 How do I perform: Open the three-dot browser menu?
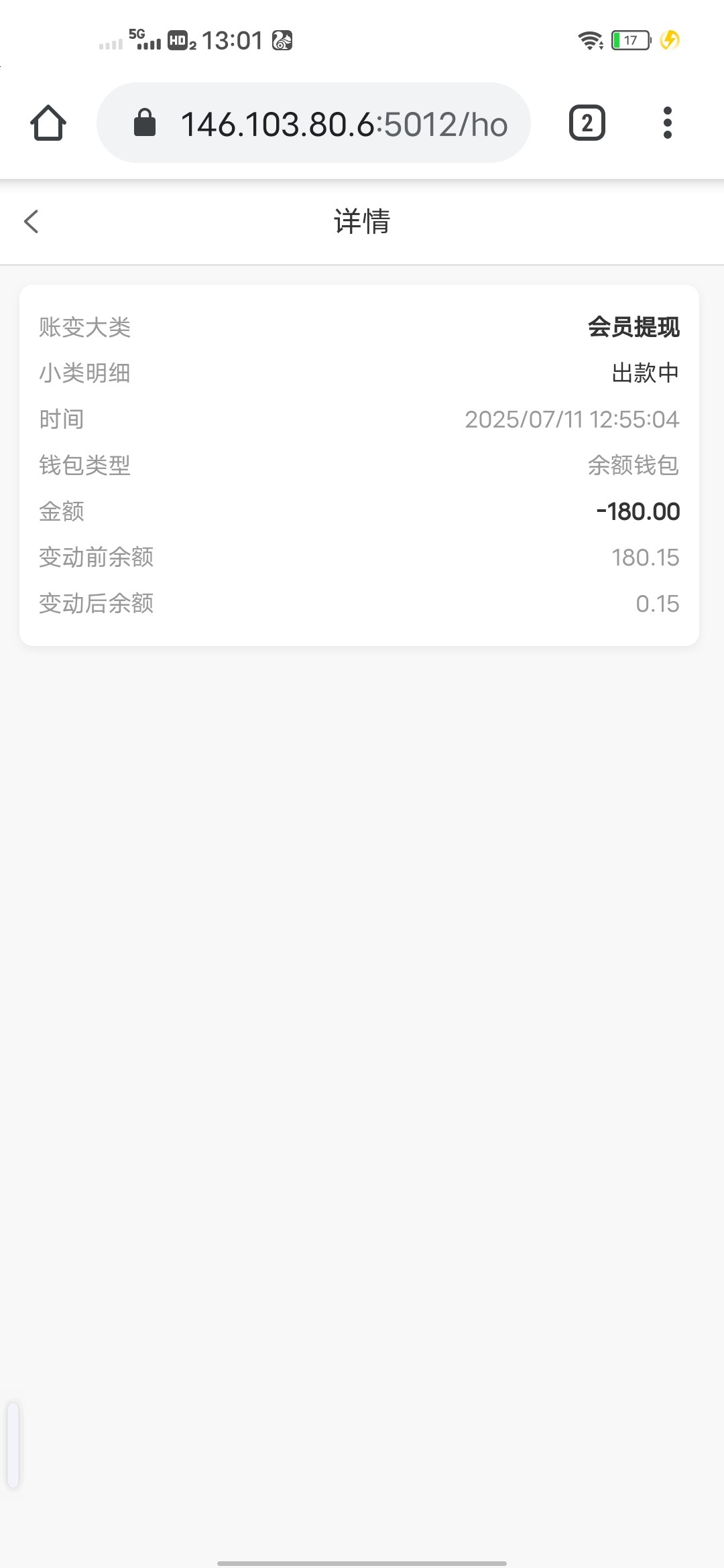[x=668, y=123]
